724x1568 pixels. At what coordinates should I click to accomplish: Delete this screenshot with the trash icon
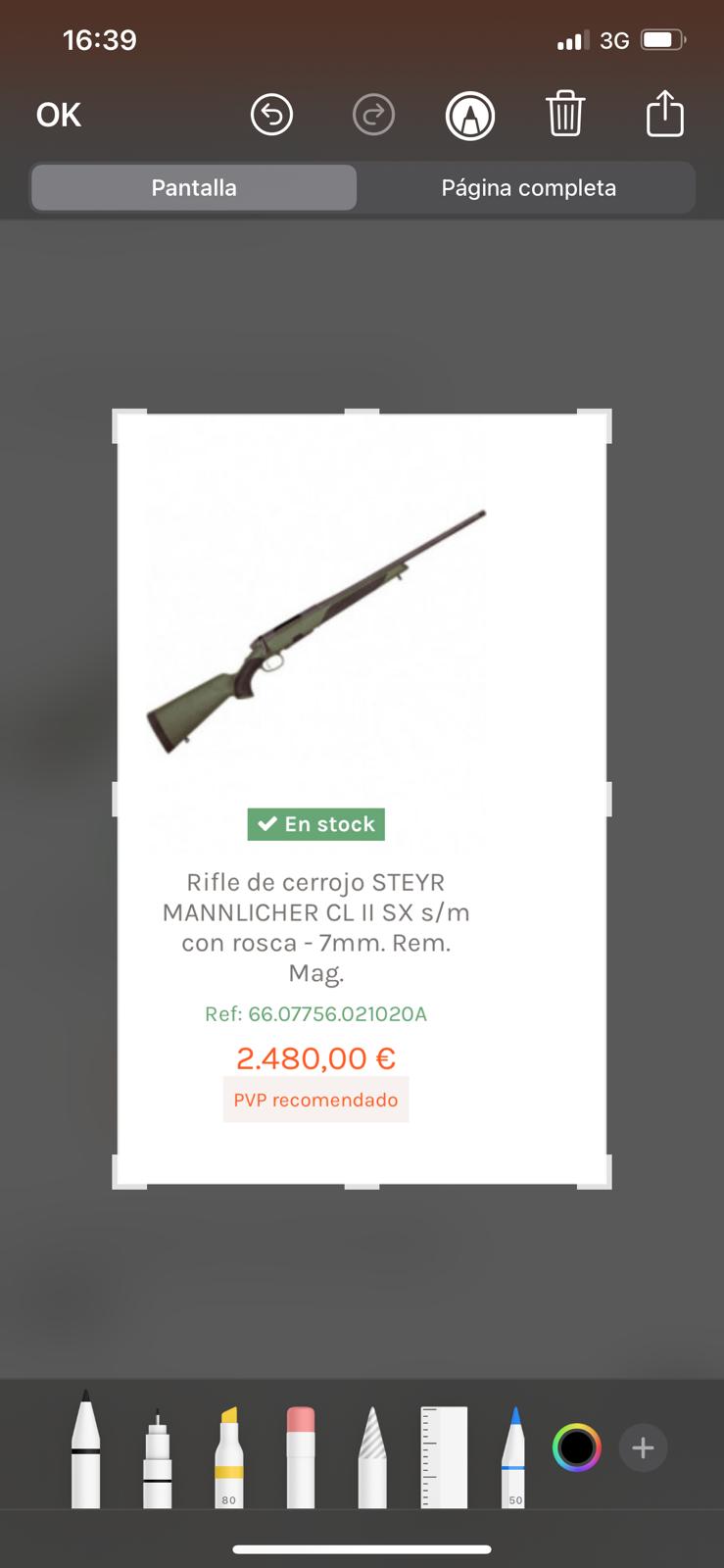(565, 115)
